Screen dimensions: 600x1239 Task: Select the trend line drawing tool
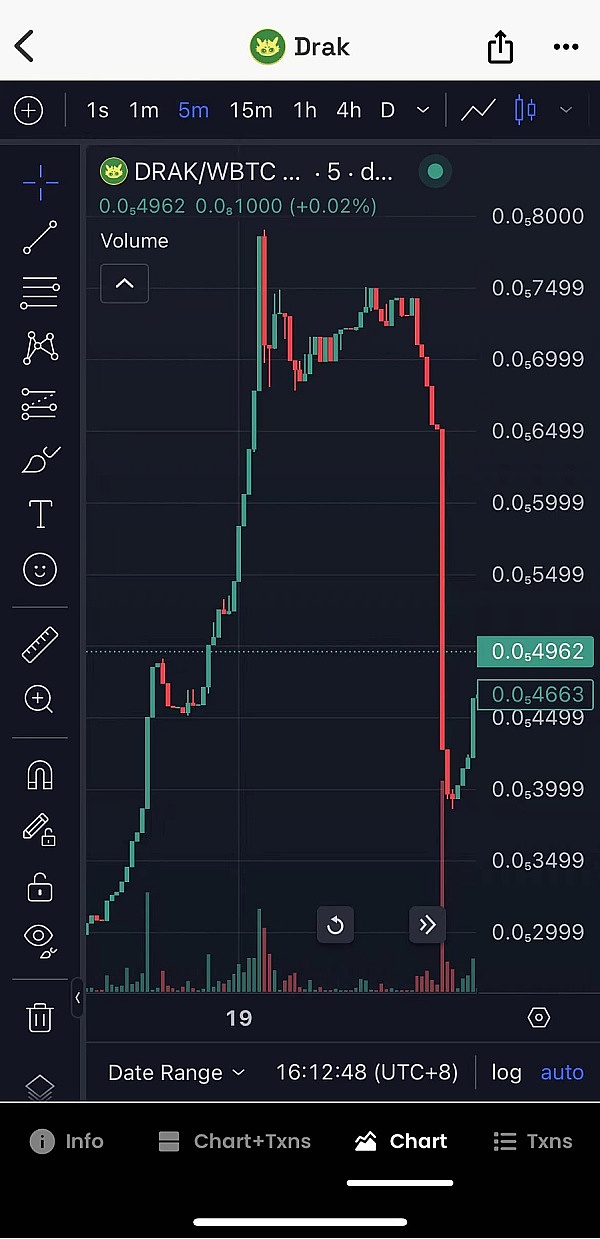pos(39,237)
